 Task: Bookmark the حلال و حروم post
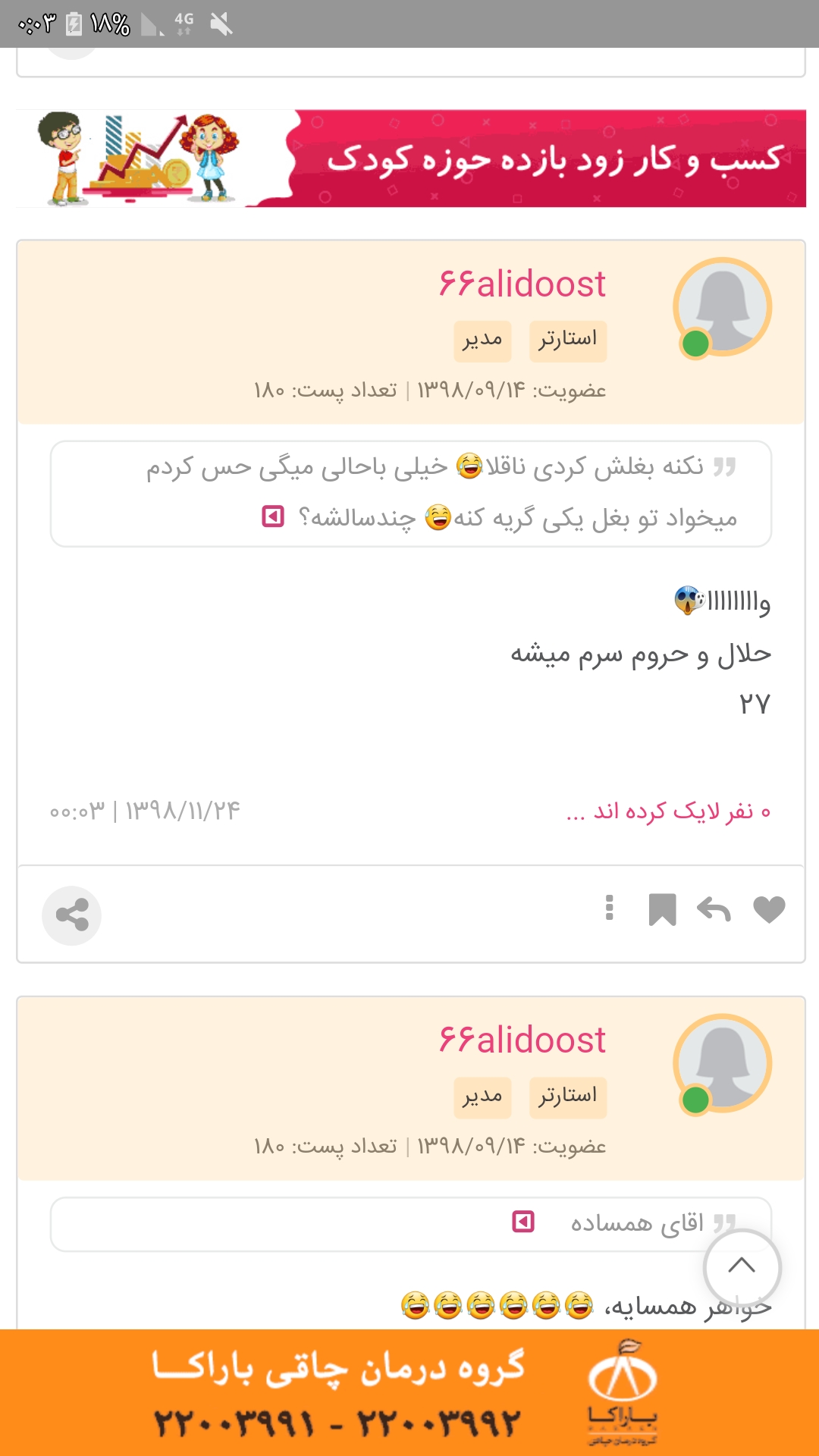[x=662, y=909]
